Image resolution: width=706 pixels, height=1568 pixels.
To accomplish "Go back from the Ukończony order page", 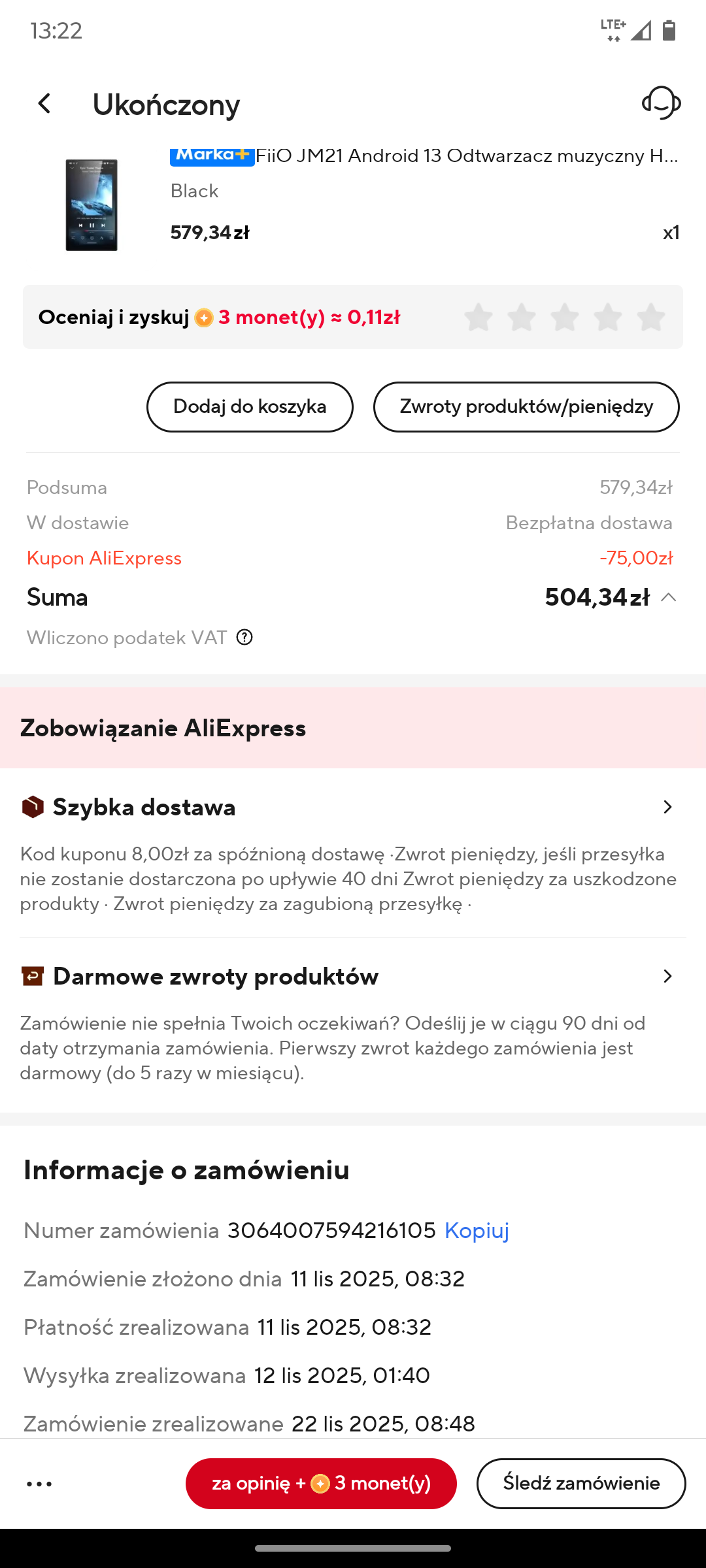I will pos(44,104).
